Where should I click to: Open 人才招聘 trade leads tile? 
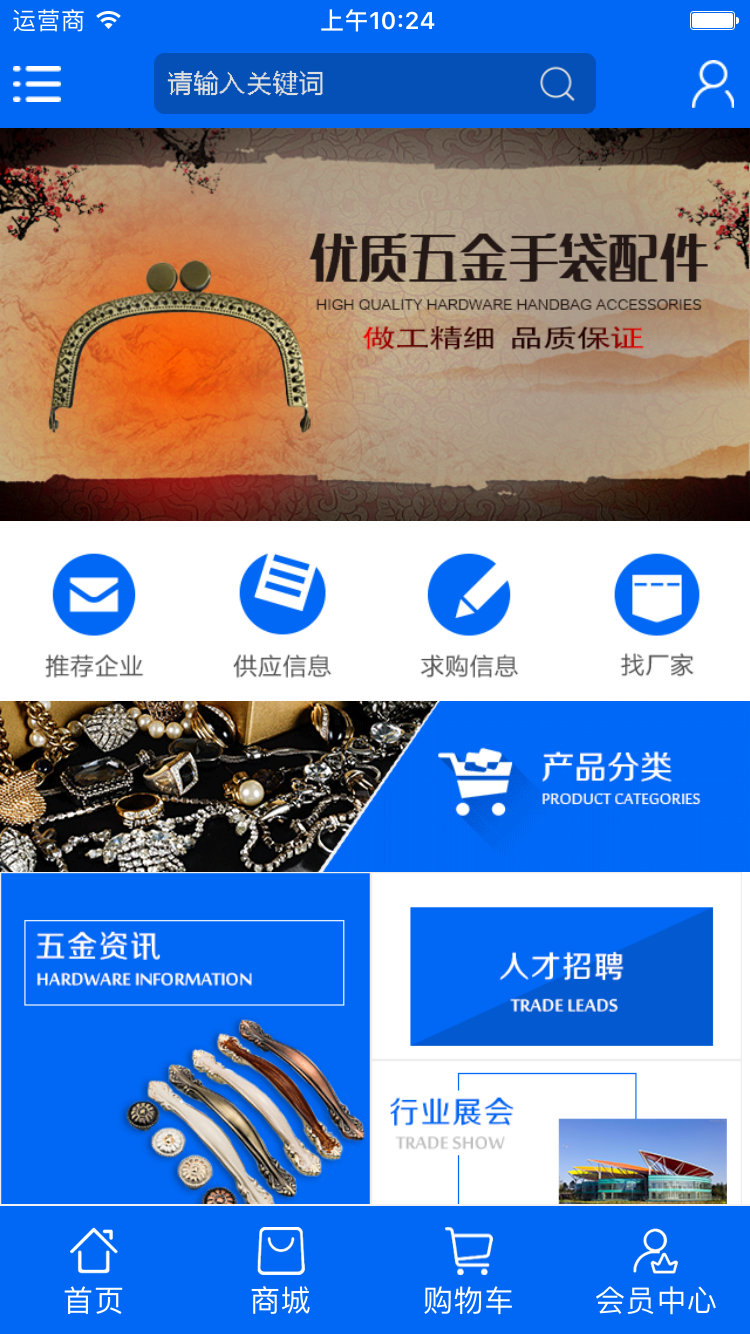(561, 976)
